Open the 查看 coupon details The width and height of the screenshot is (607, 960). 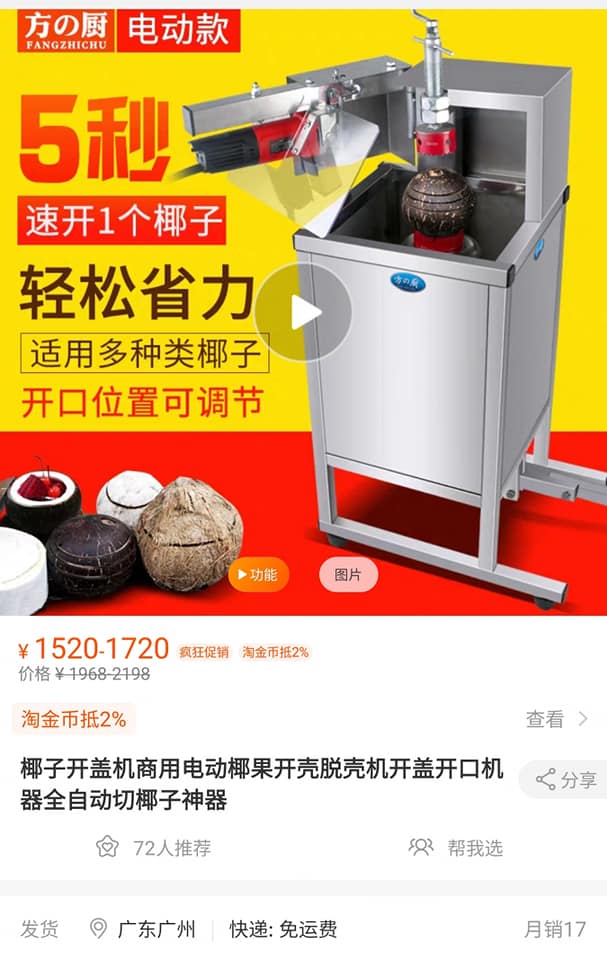(x=556, y=719)
